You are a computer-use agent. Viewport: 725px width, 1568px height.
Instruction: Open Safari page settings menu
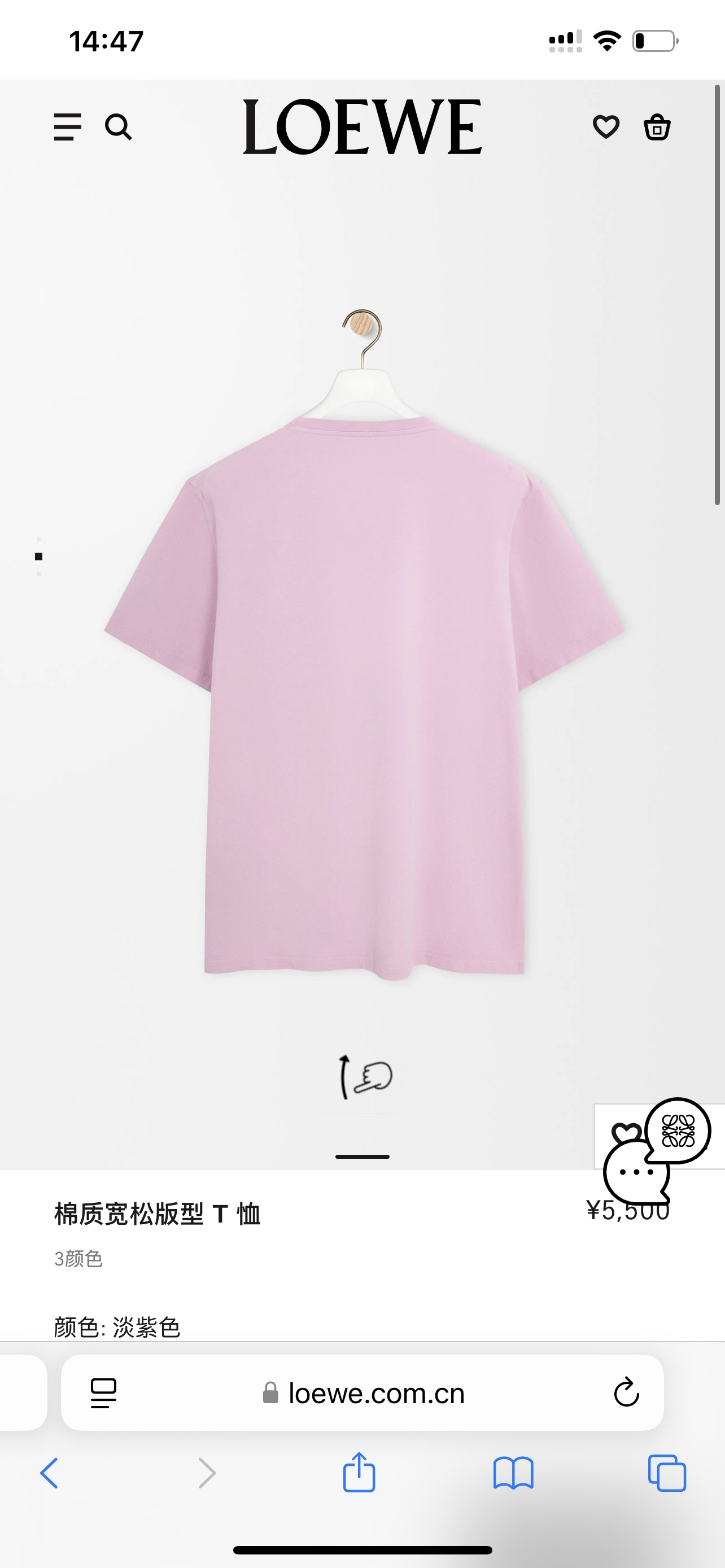pyautogui.click(x=103, y=1393)
